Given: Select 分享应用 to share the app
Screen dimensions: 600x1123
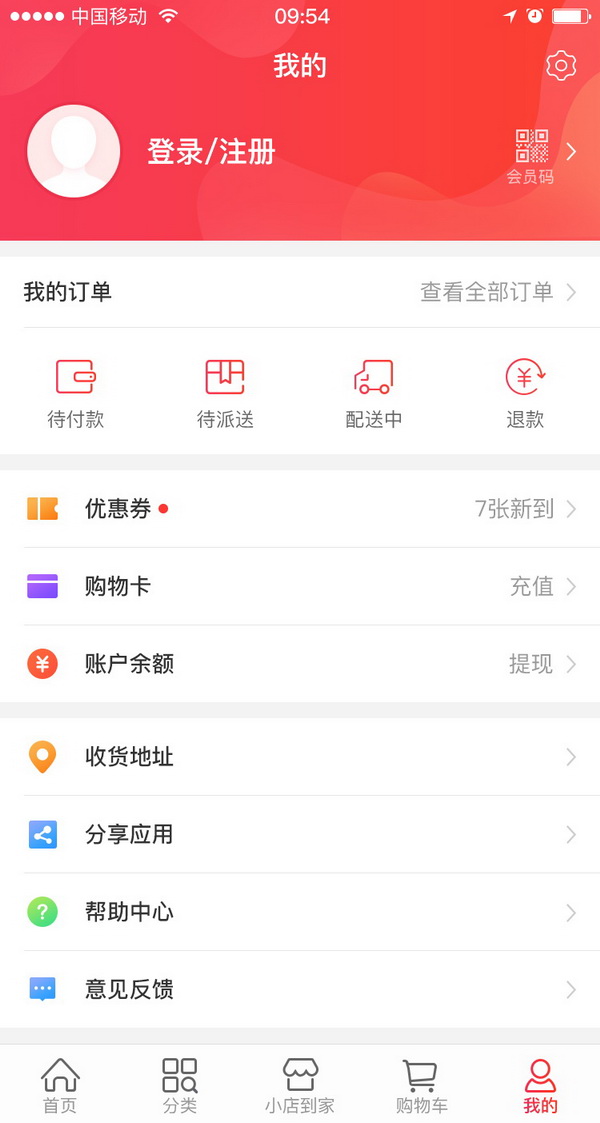Looking at the screenshot, I should [x=300, y=834].
